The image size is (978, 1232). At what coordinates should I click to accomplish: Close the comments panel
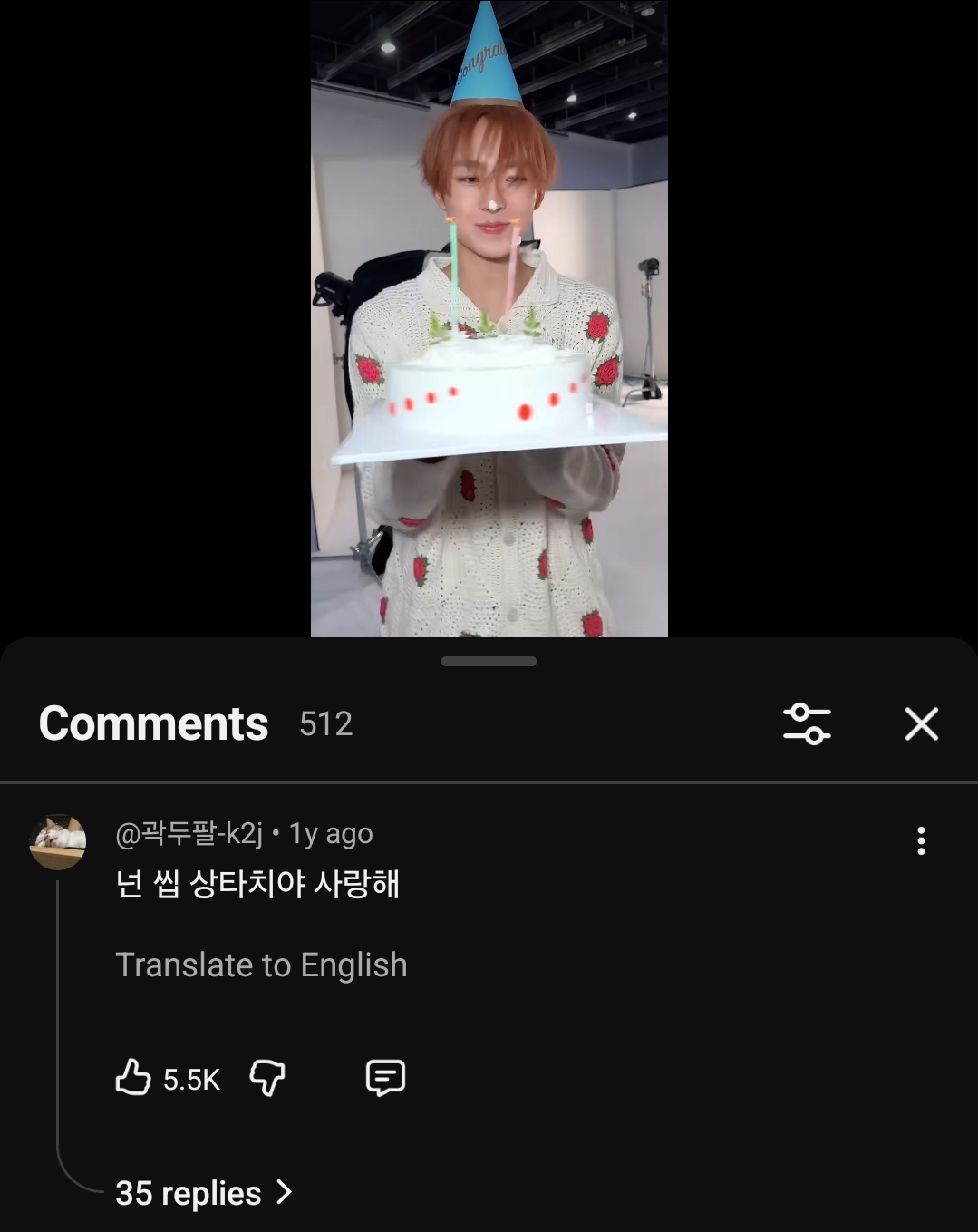click(921, 724)
